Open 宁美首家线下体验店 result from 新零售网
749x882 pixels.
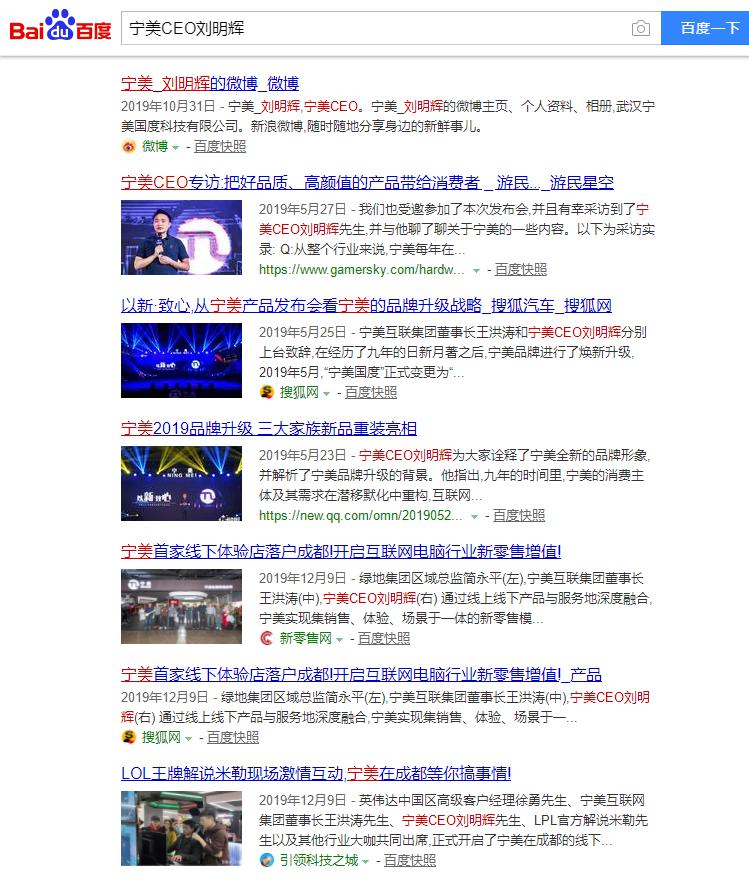tap(340, 551)
